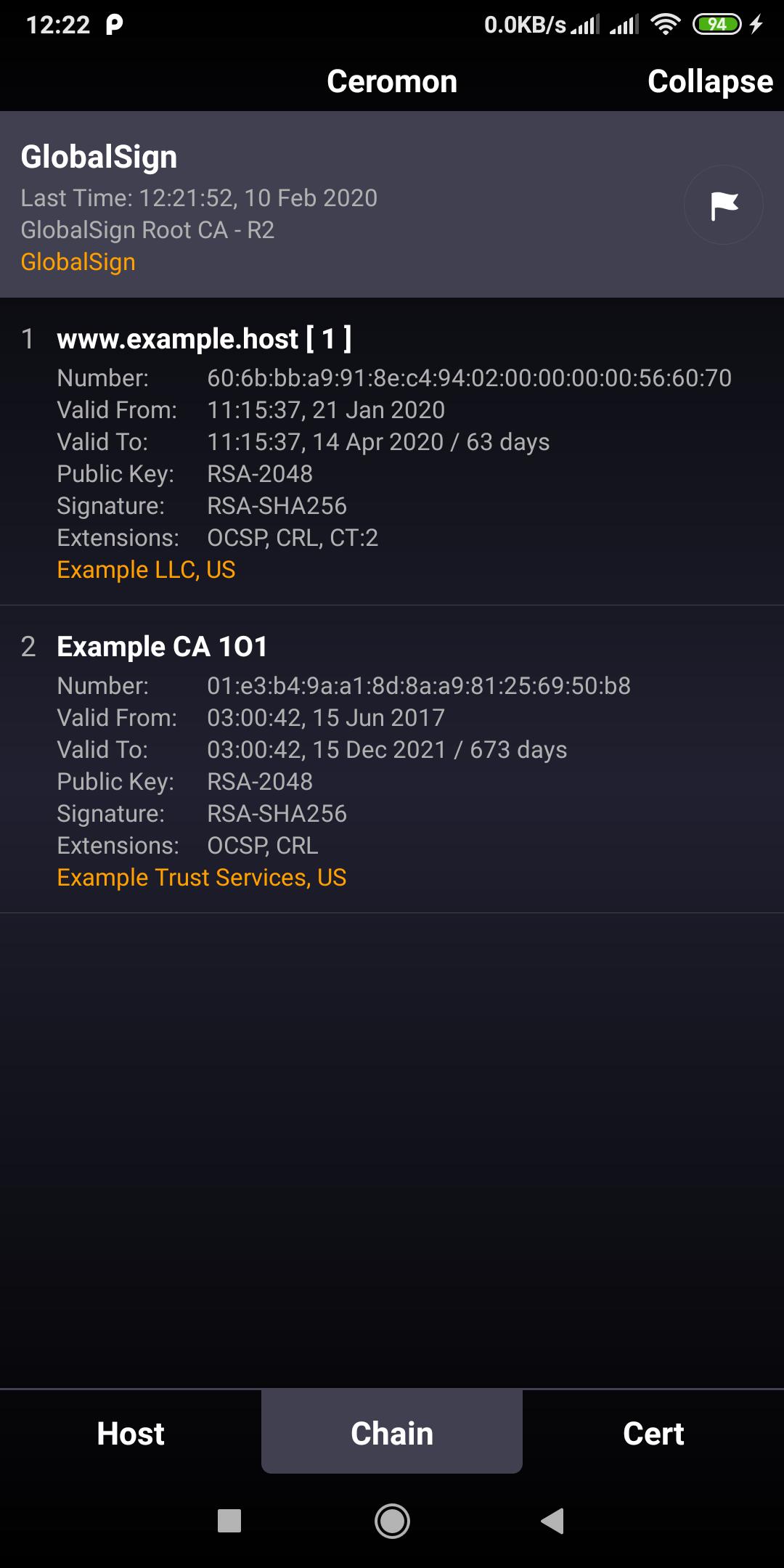784x1568 pixels.
Task: Open the Example CA 101 certificate entry
Action: coord(392,759)
